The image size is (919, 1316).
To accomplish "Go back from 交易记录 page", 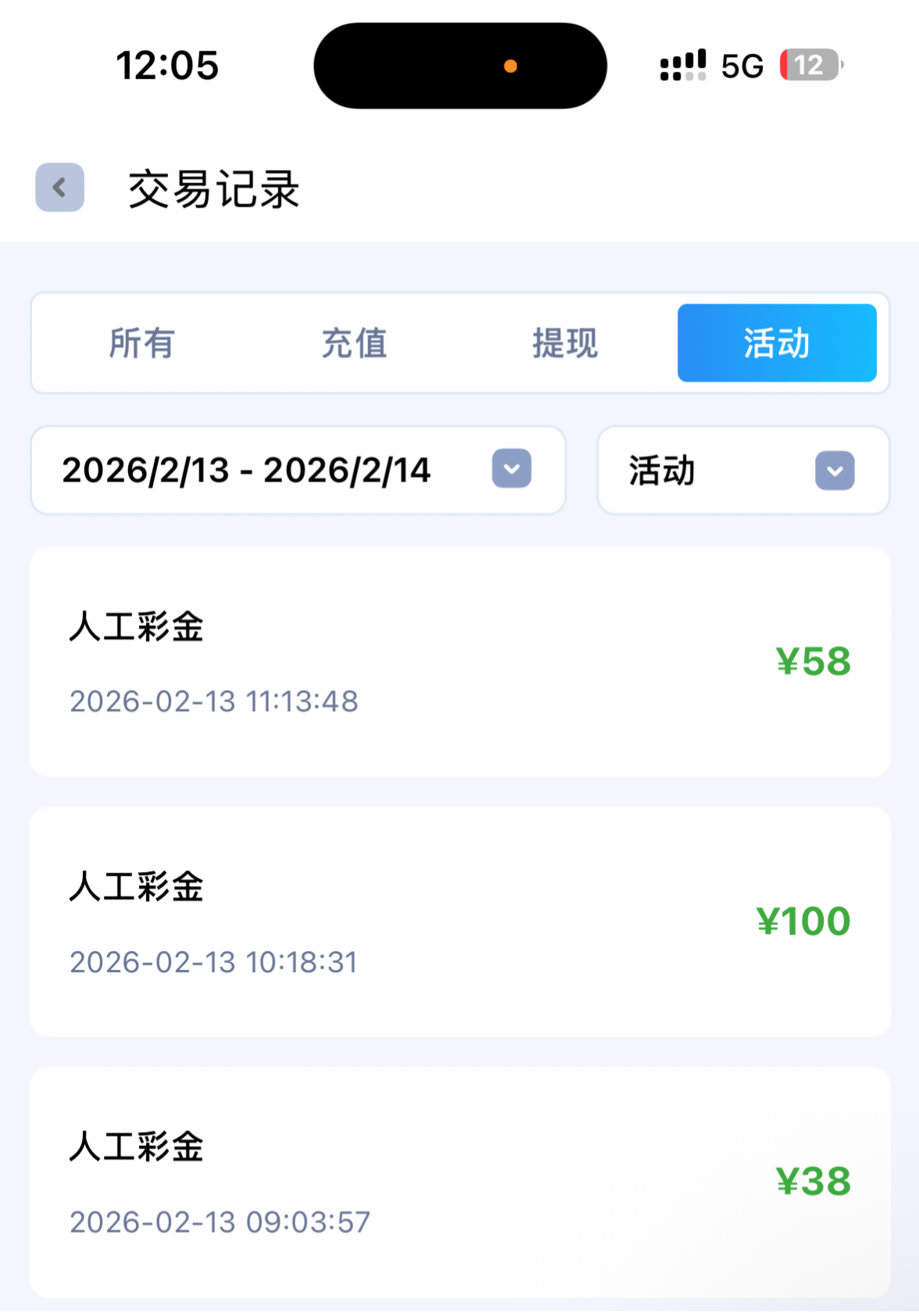I will 59,188.
